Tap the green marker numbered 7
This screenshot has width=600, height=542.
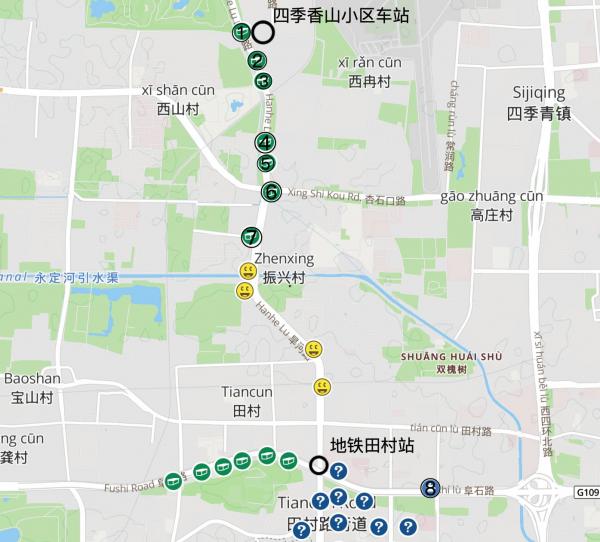coord(251,237)
